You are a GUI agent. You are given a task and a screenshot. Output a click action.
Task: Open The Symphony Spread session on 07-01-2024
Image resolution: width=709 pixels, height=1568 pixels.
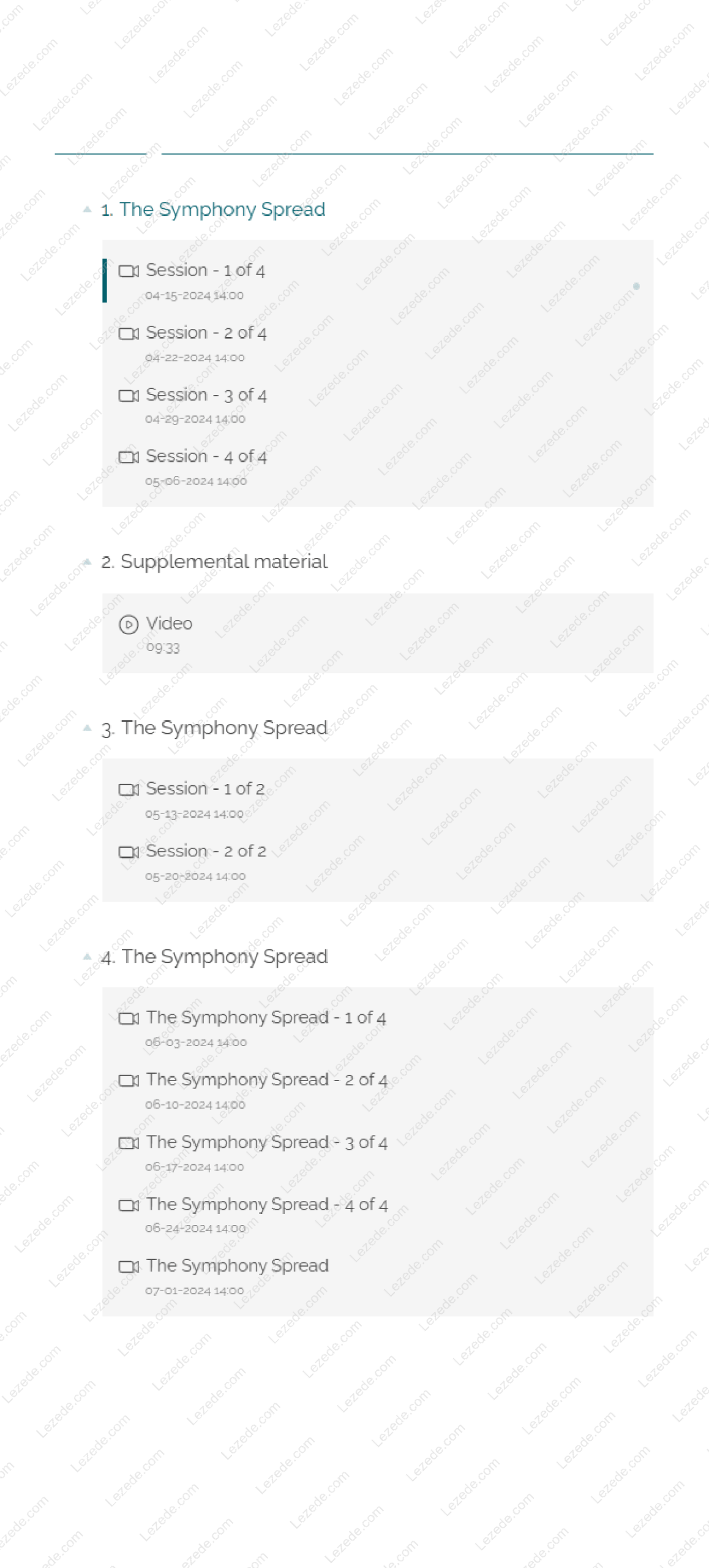click(x=237, y=1266)
